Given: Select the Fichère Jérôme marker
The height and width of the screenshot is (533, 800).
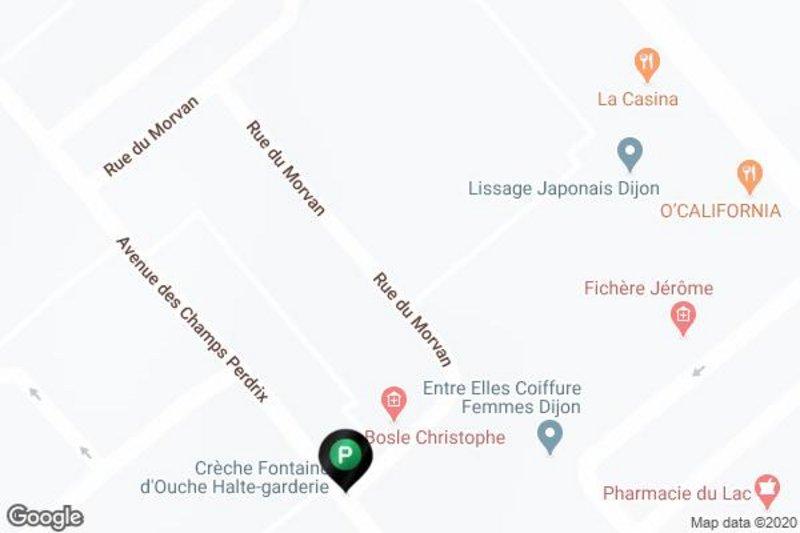Looking at the screenshot, I should (683, 319).
